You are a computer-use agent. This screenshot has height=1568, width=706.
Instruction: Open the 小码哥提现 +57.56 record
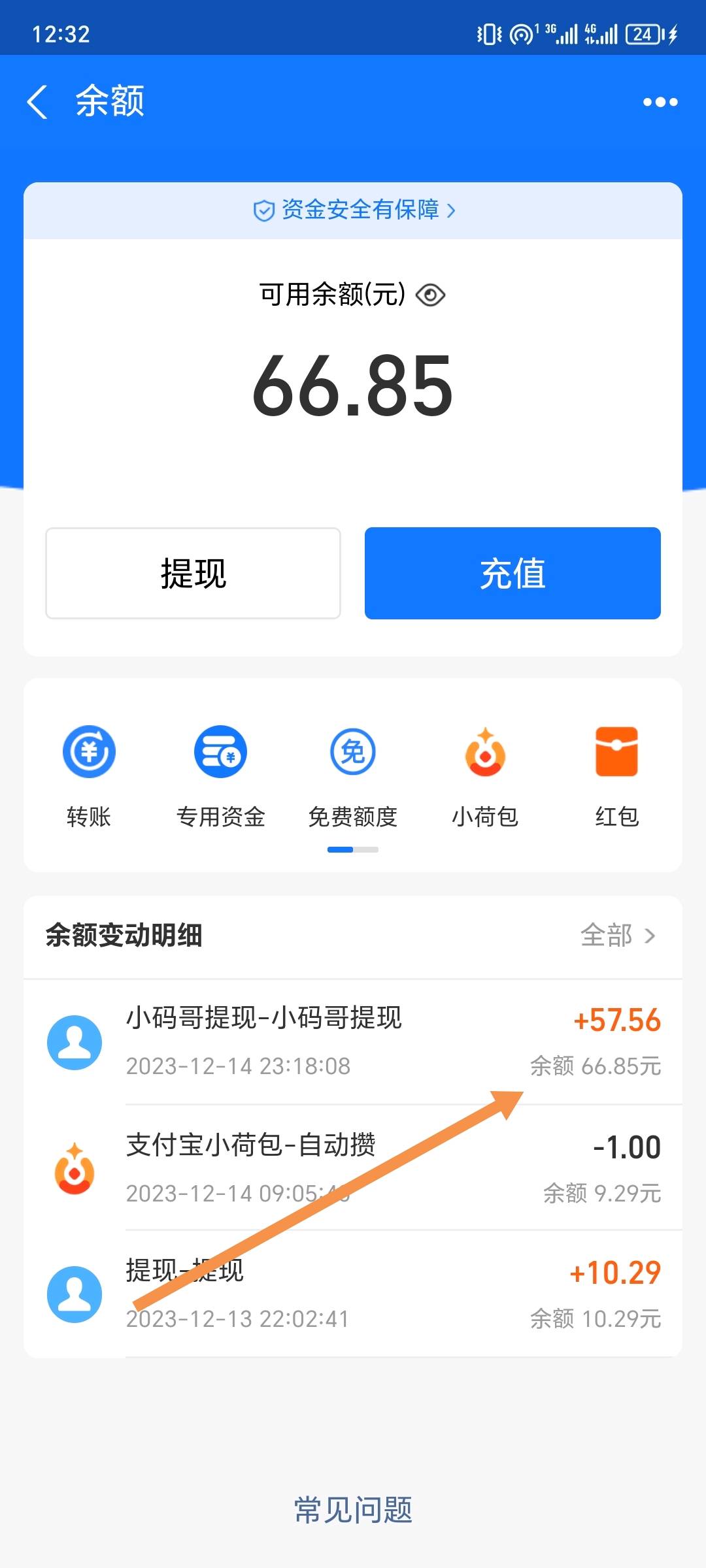(x=353, y=1041)
